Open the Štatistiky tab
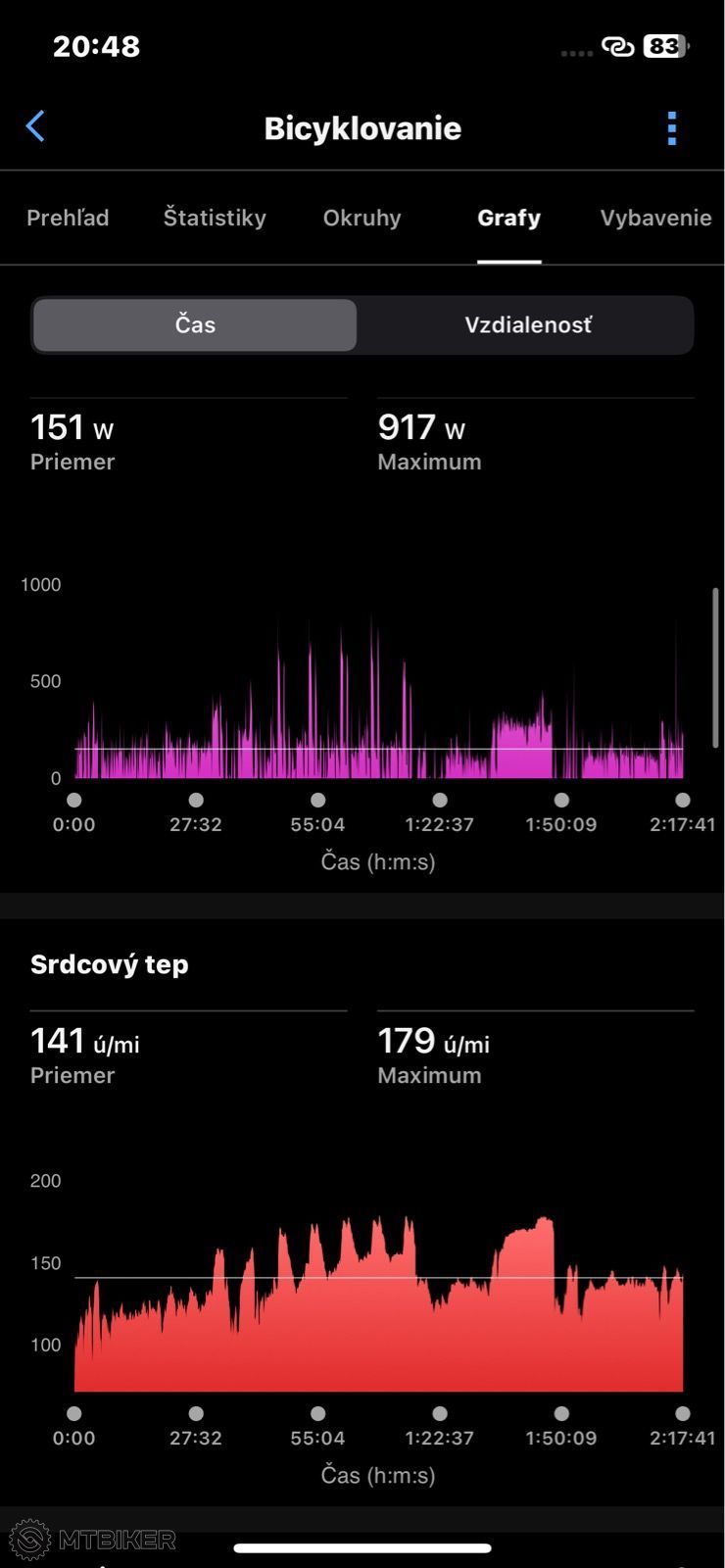 tap(215, 218)
